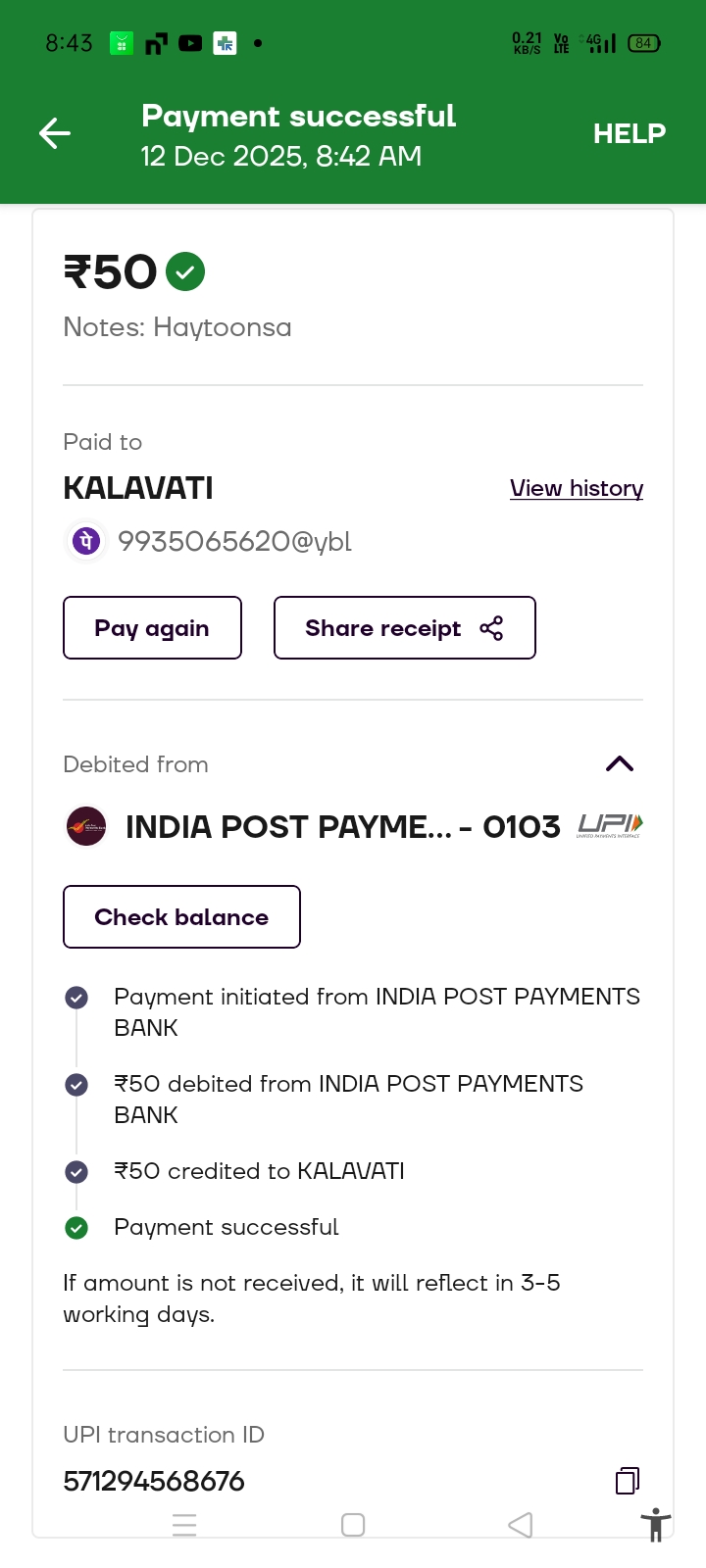Open HELP for this payment

pyautogui.click(x=629, y=133)
